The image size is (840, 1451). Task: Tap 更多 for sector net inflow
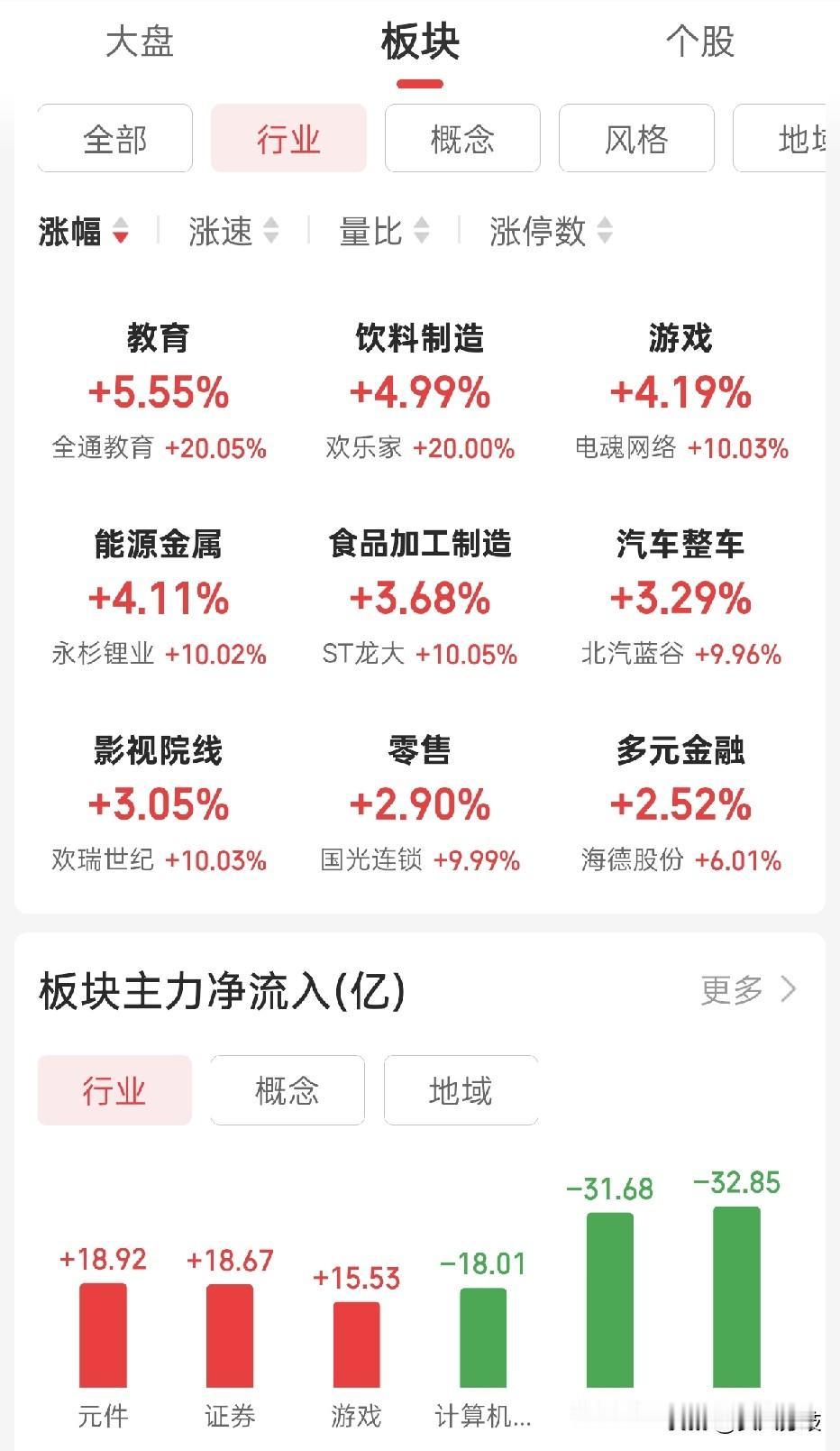point(749,989)
